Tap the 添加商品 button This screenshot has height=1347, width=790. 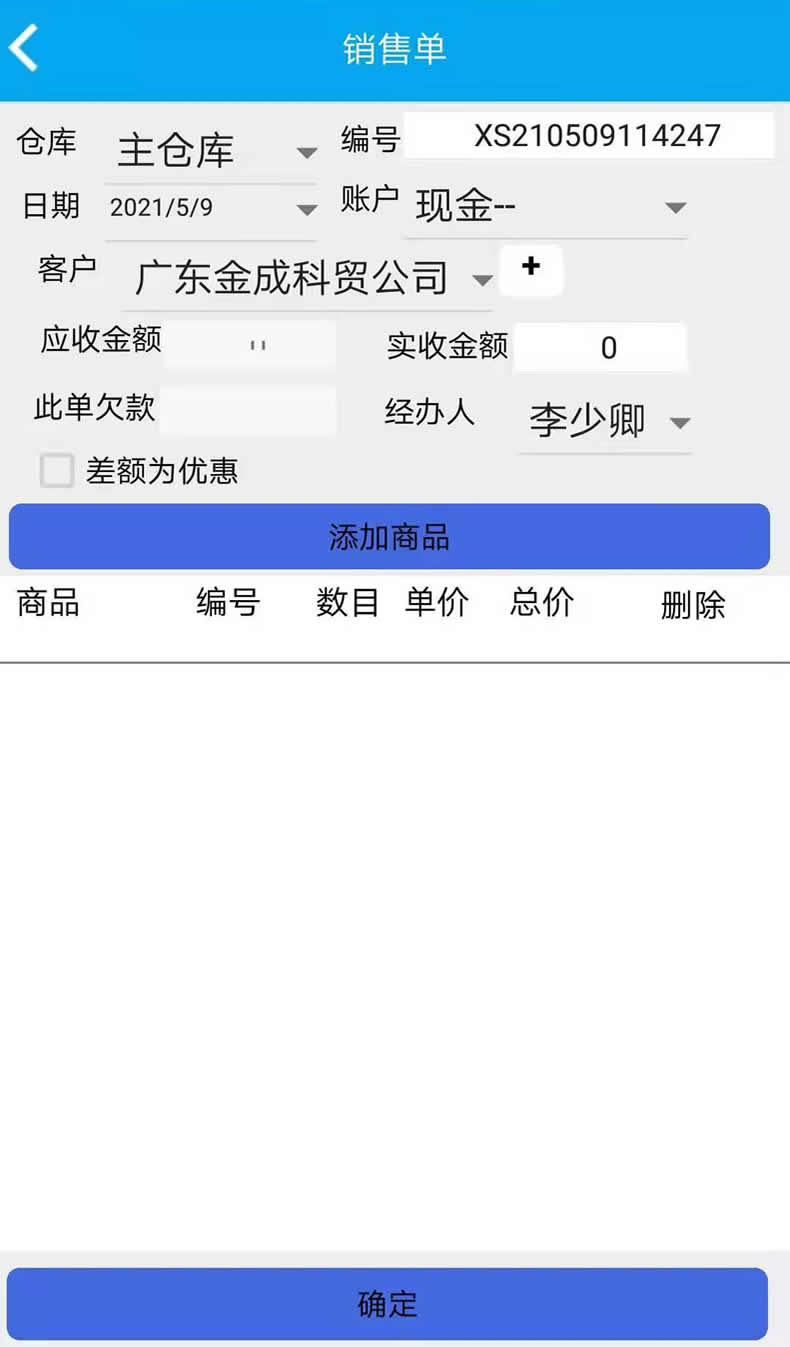point(389,537)
